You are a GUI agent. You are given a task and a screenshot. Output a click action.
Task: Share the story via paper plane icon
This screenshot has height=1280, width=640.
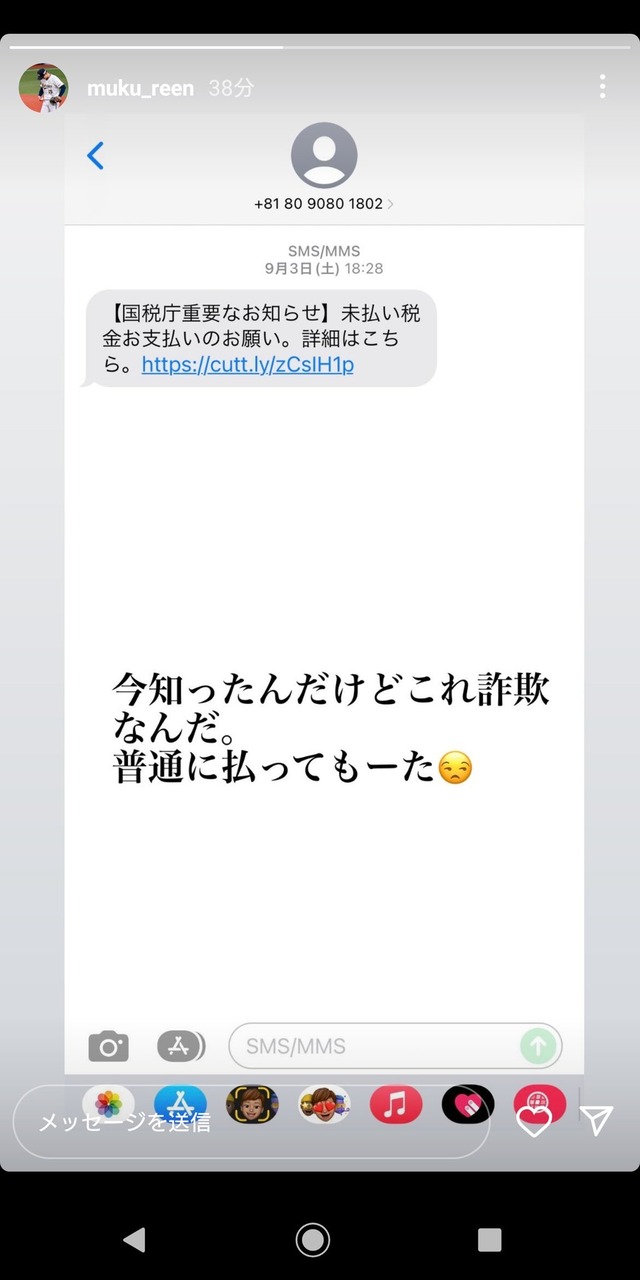tap(596, 1121)
